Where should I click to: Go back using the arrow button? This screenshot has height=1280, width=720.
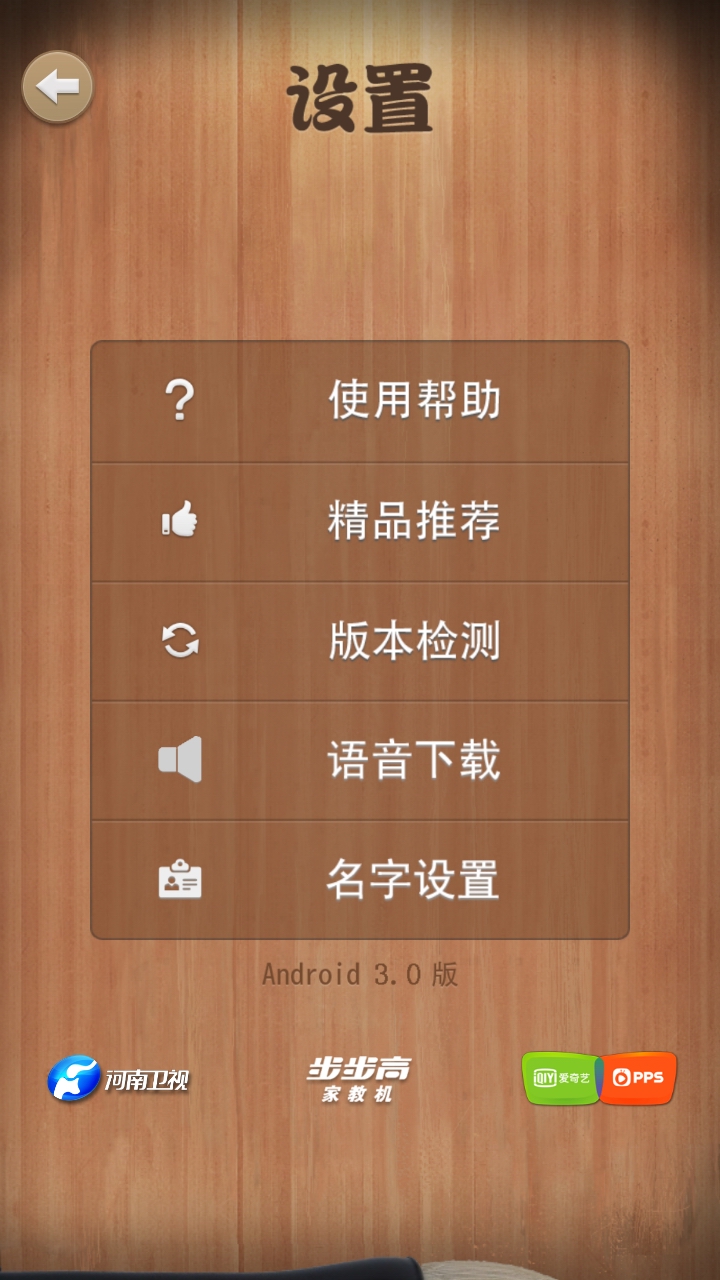[x=58, y=88]
